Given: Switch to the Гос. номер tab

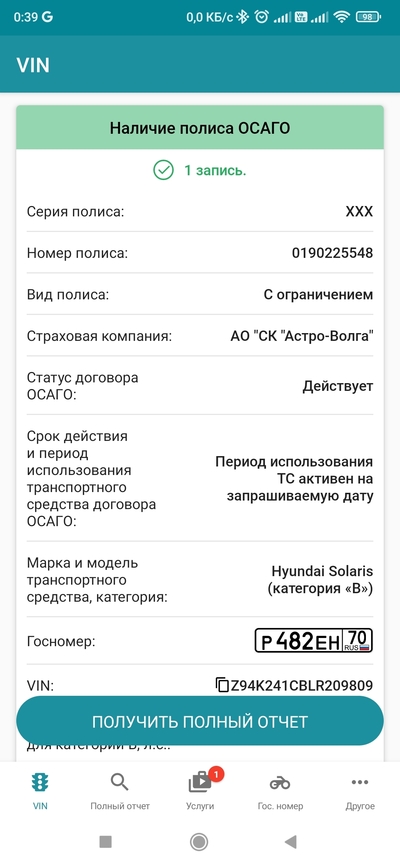Looking at the screenshot, I should pyautogui.click(x=280, y=791).
